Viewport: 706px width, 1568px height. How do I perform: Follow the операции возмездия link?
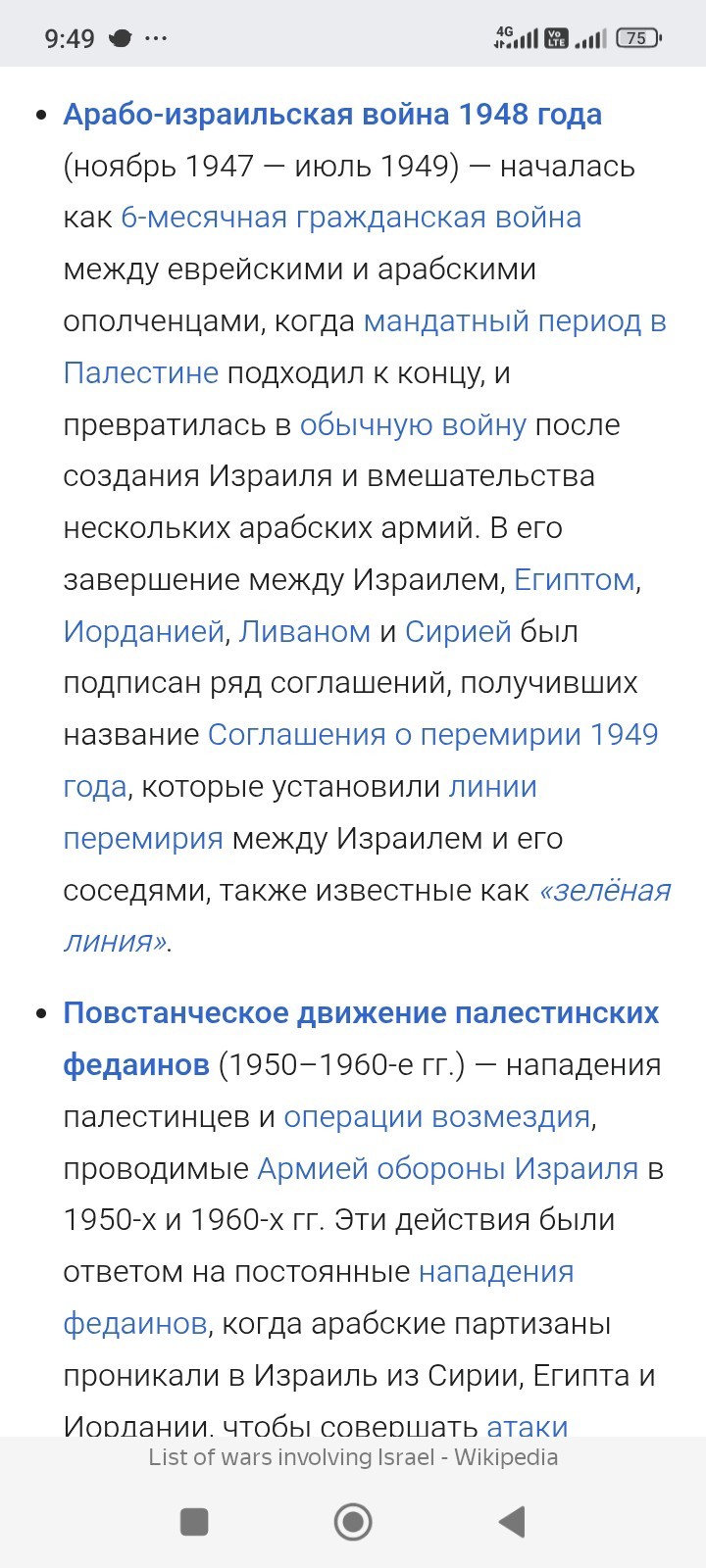[437, 1116]
